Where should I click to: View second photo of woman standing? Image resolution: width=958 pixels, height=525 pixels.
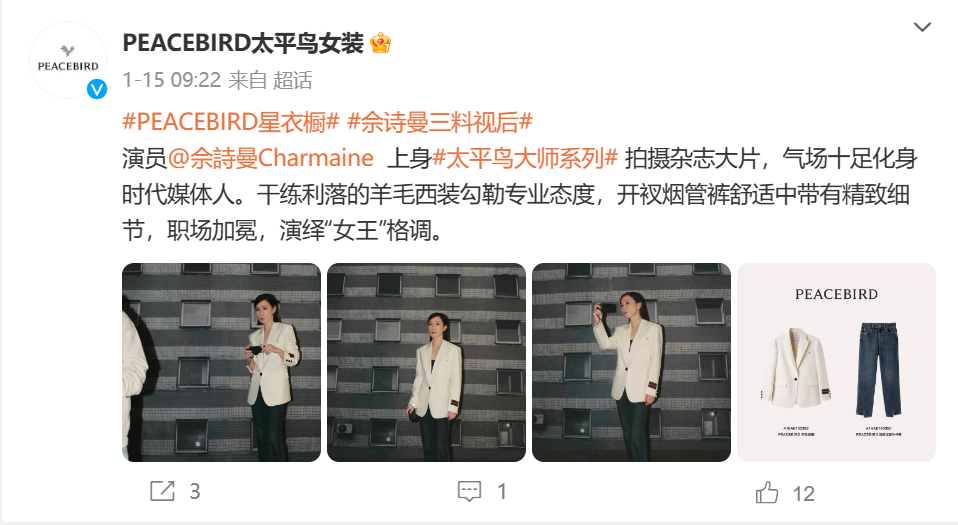(x=426, y=362)
